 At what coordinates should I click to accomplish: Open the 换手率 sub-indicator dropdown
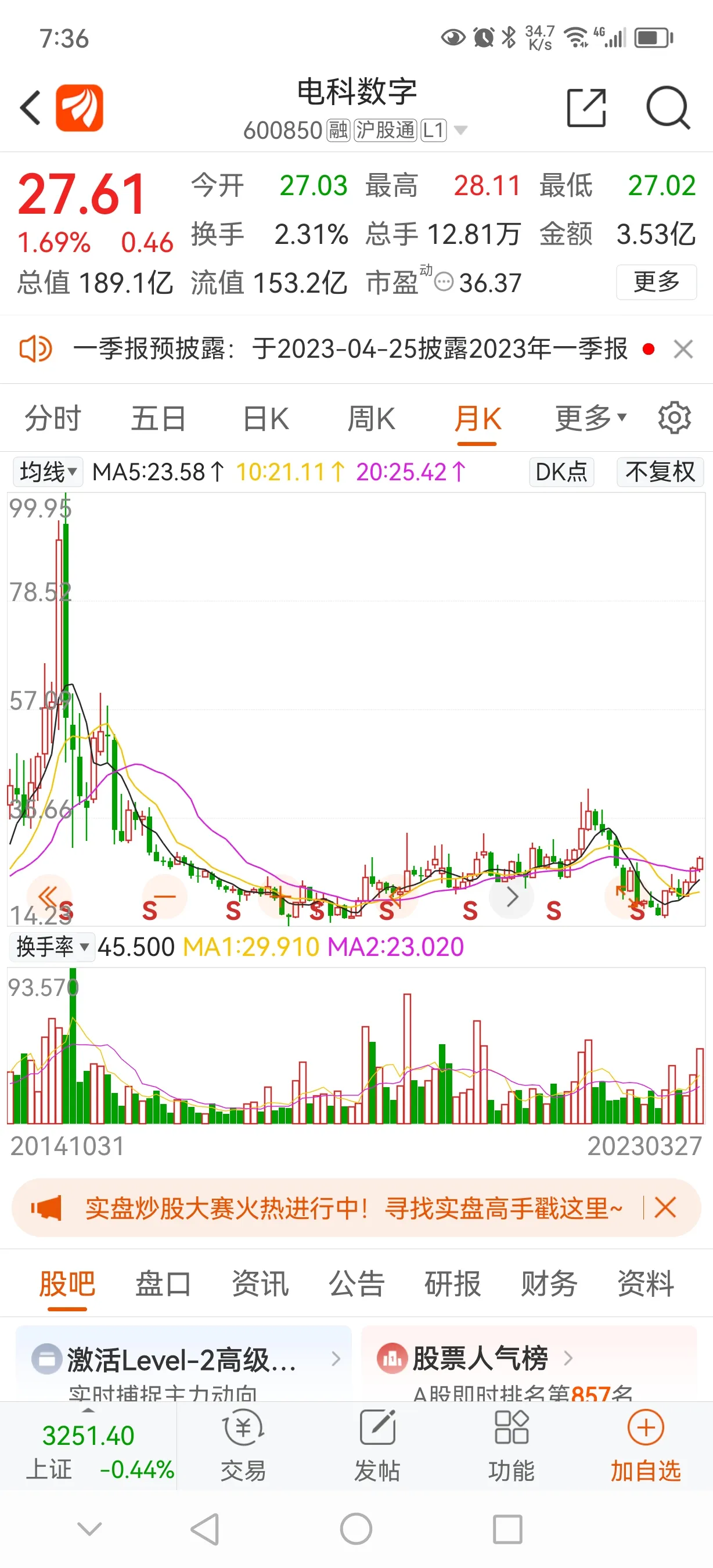point(52,947)
